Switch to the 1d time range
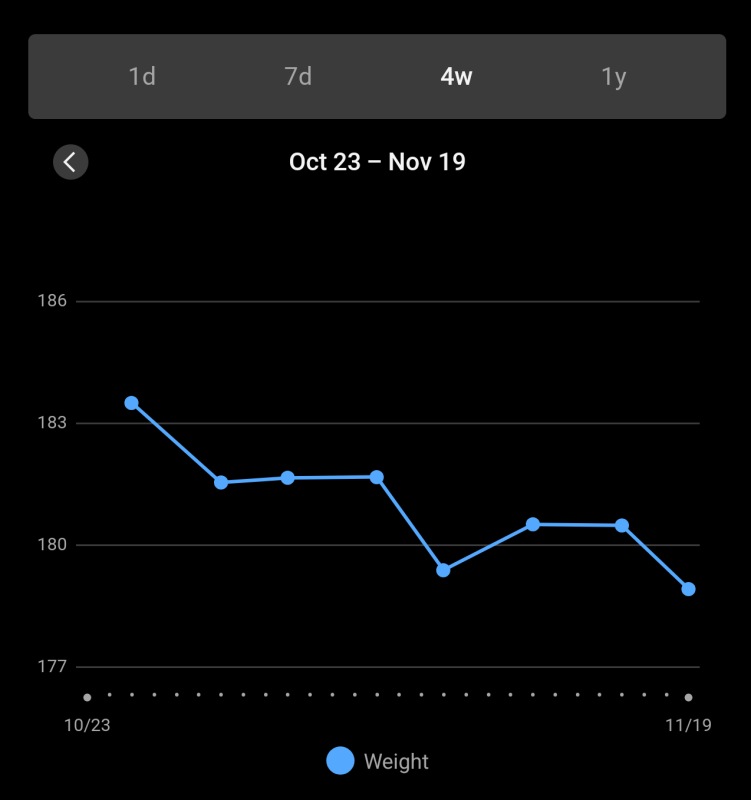Viewport: 751px width, 800px height. tap(142, 77)
